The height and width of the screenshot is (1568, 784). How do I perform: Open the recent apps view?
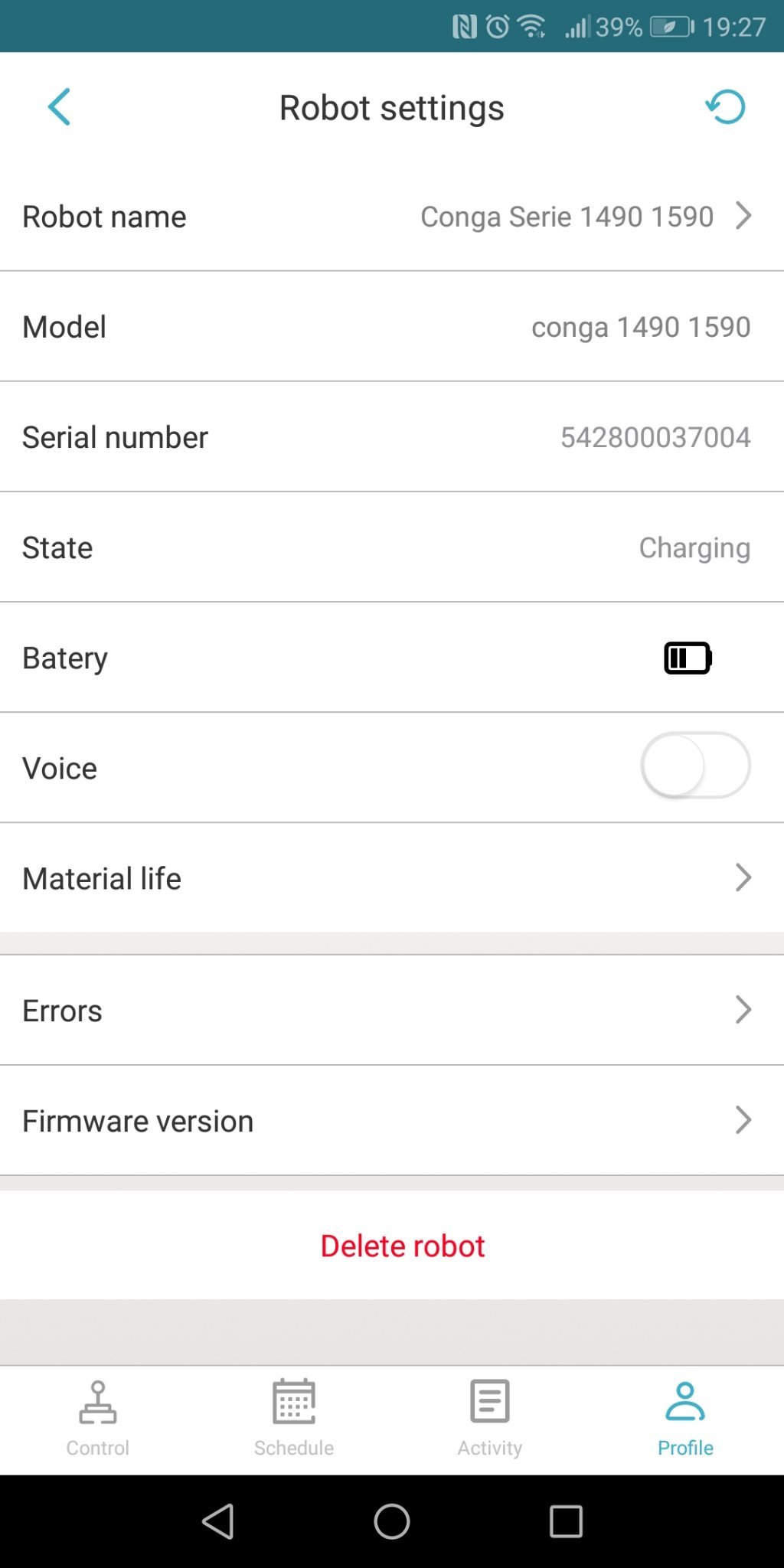pyautogui.click(x=566, y=1521)
